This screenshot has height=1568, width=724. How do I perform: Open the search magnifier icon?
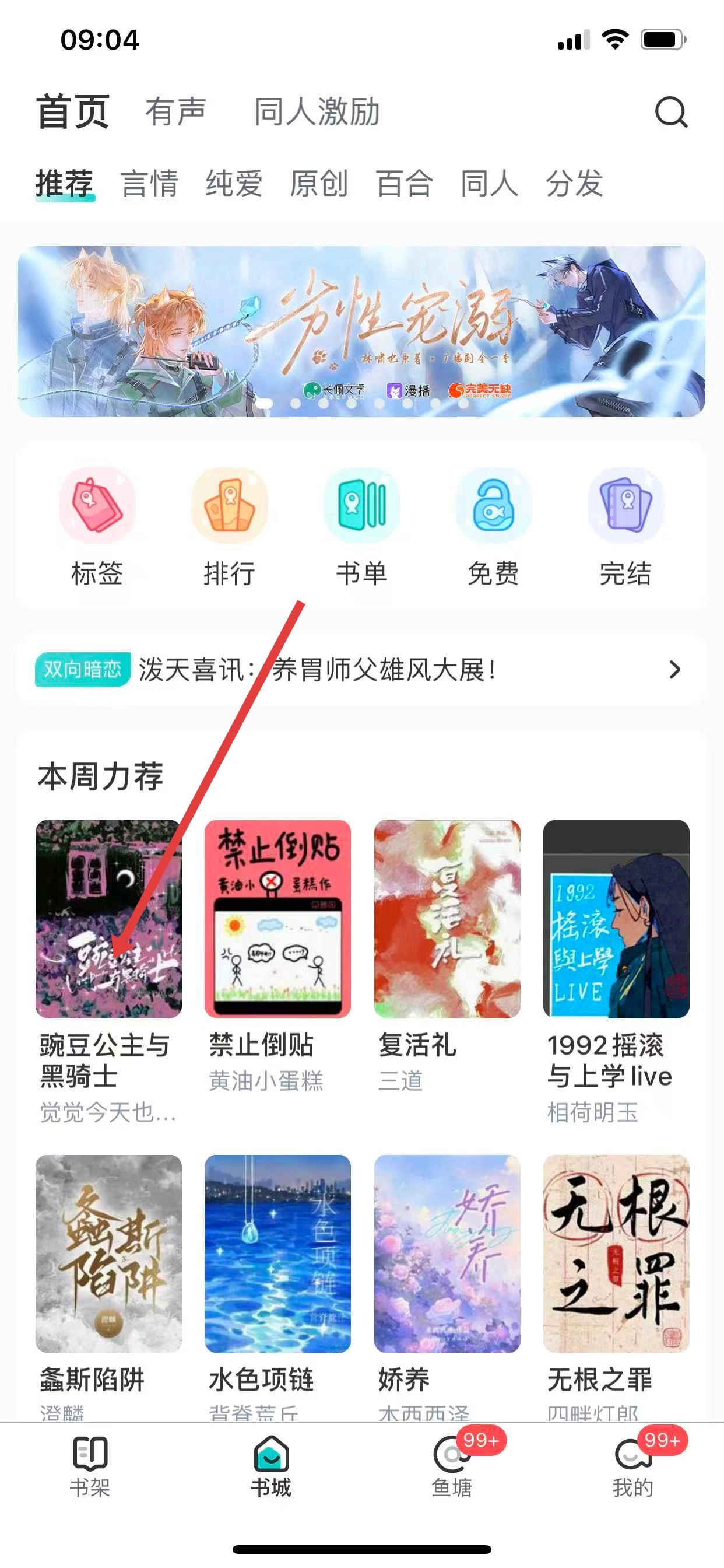pyautogui.click(x=670, y=113)
